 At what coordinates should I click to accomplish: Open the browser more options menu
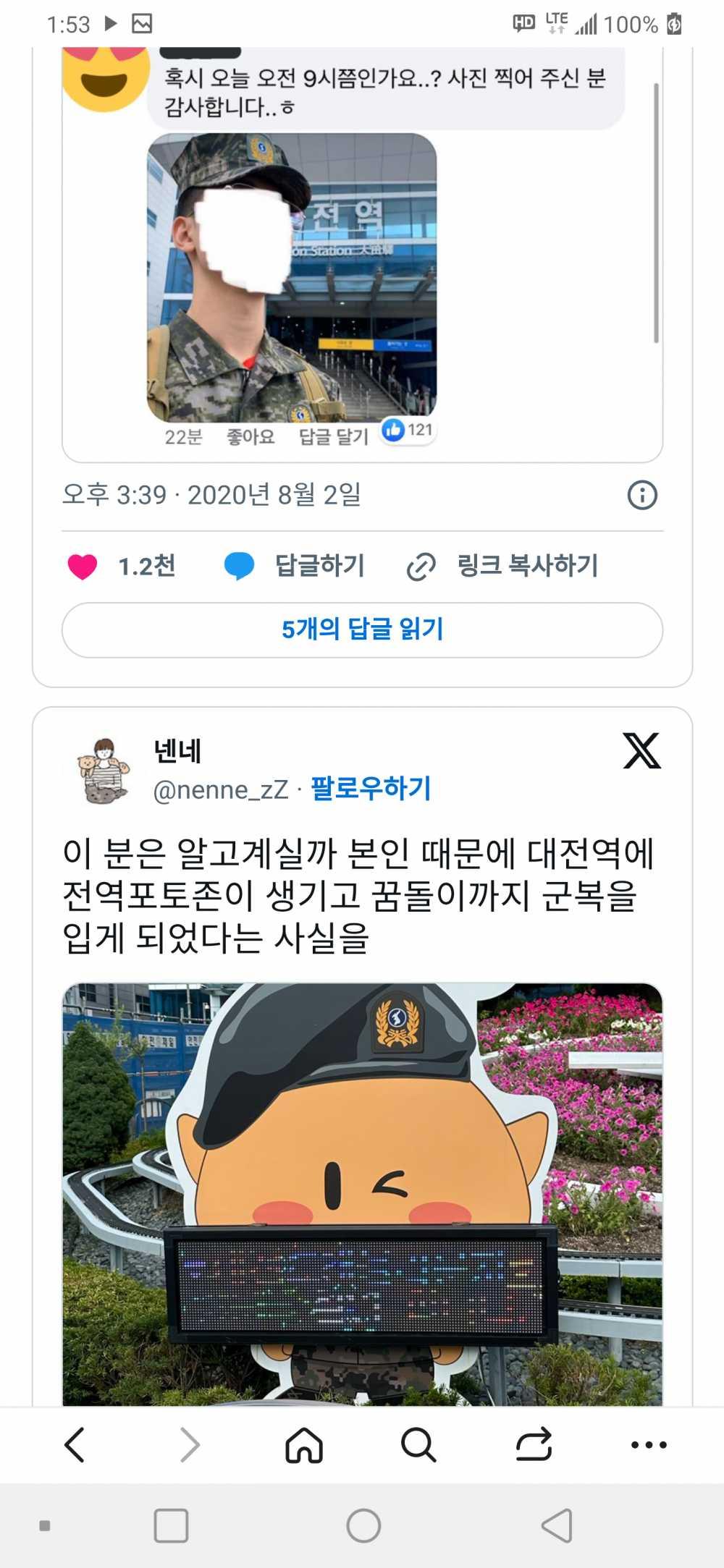point(649,1445)
